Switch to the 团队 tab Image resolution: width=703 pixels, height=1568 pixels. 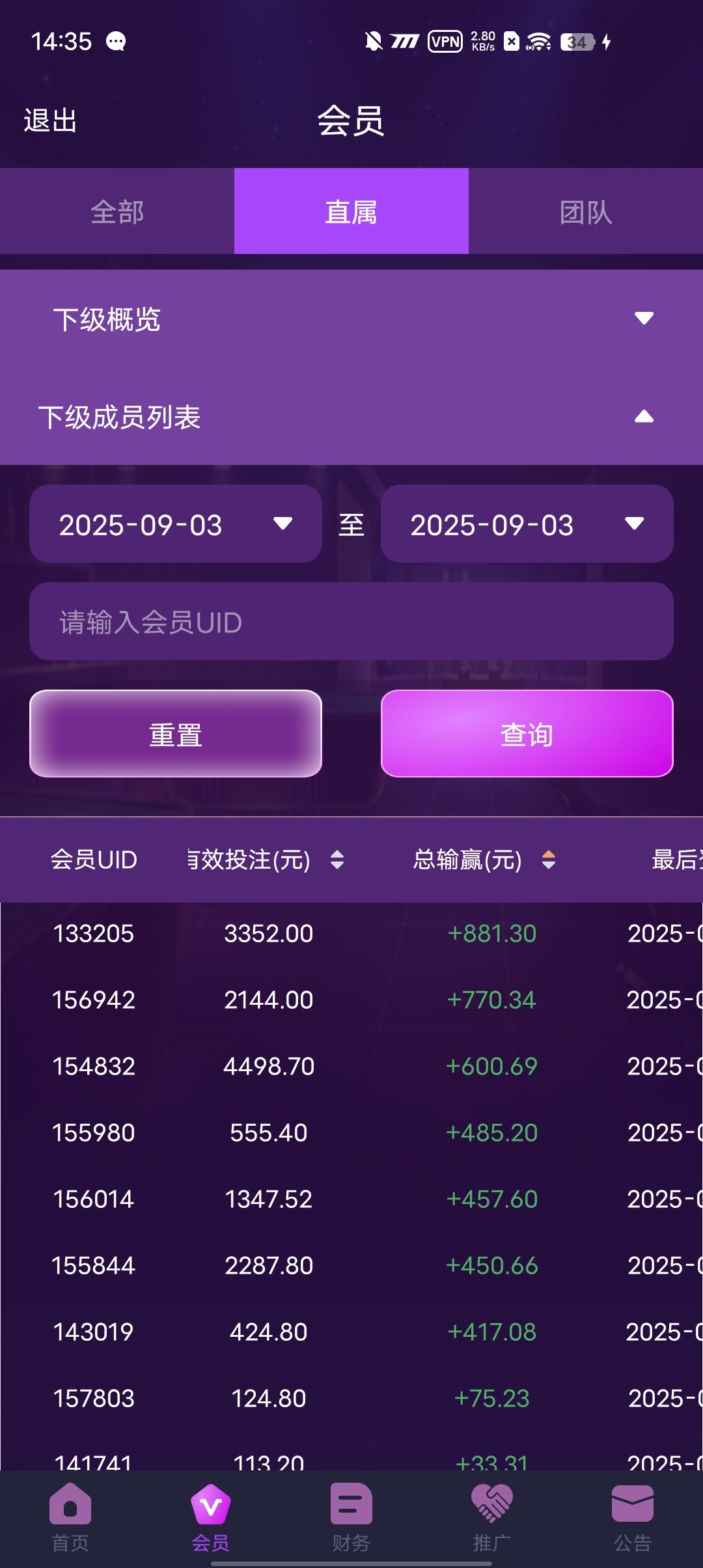coord(586,211)
